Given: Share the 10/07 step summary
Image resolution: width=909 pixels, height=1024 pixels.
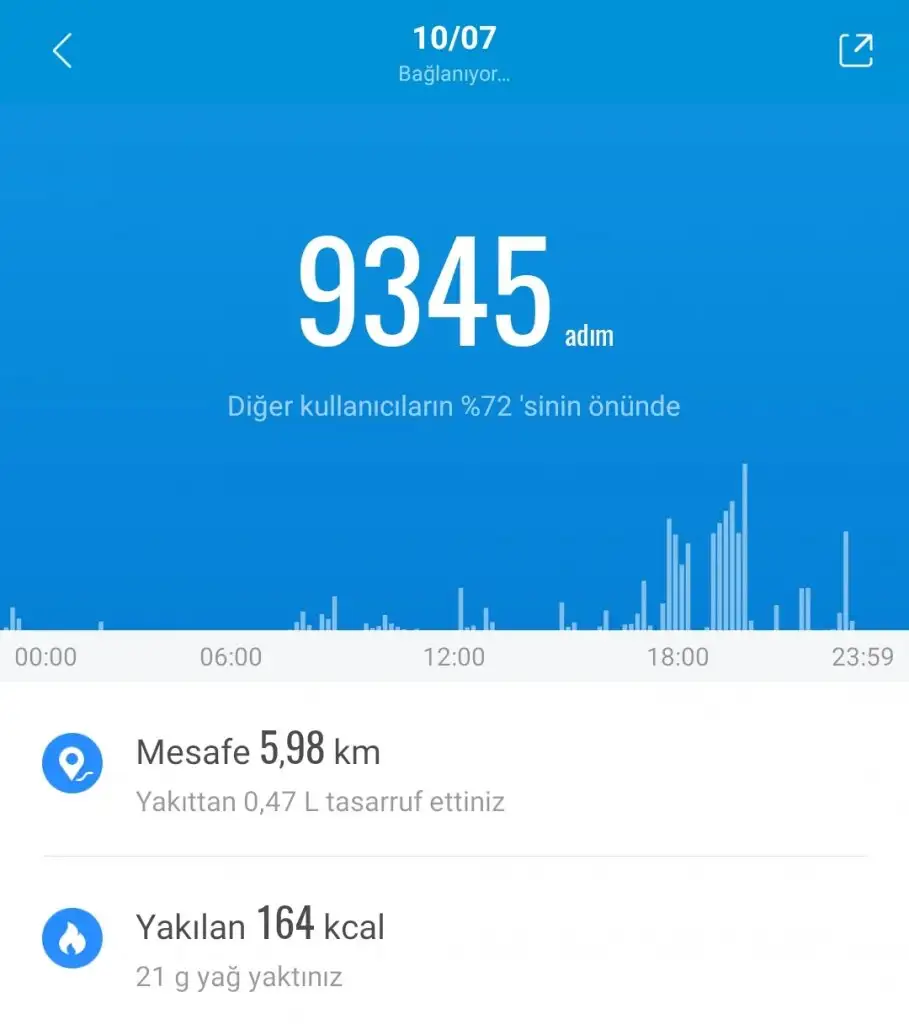Looking at the screenshot, I should click(855, 51).
